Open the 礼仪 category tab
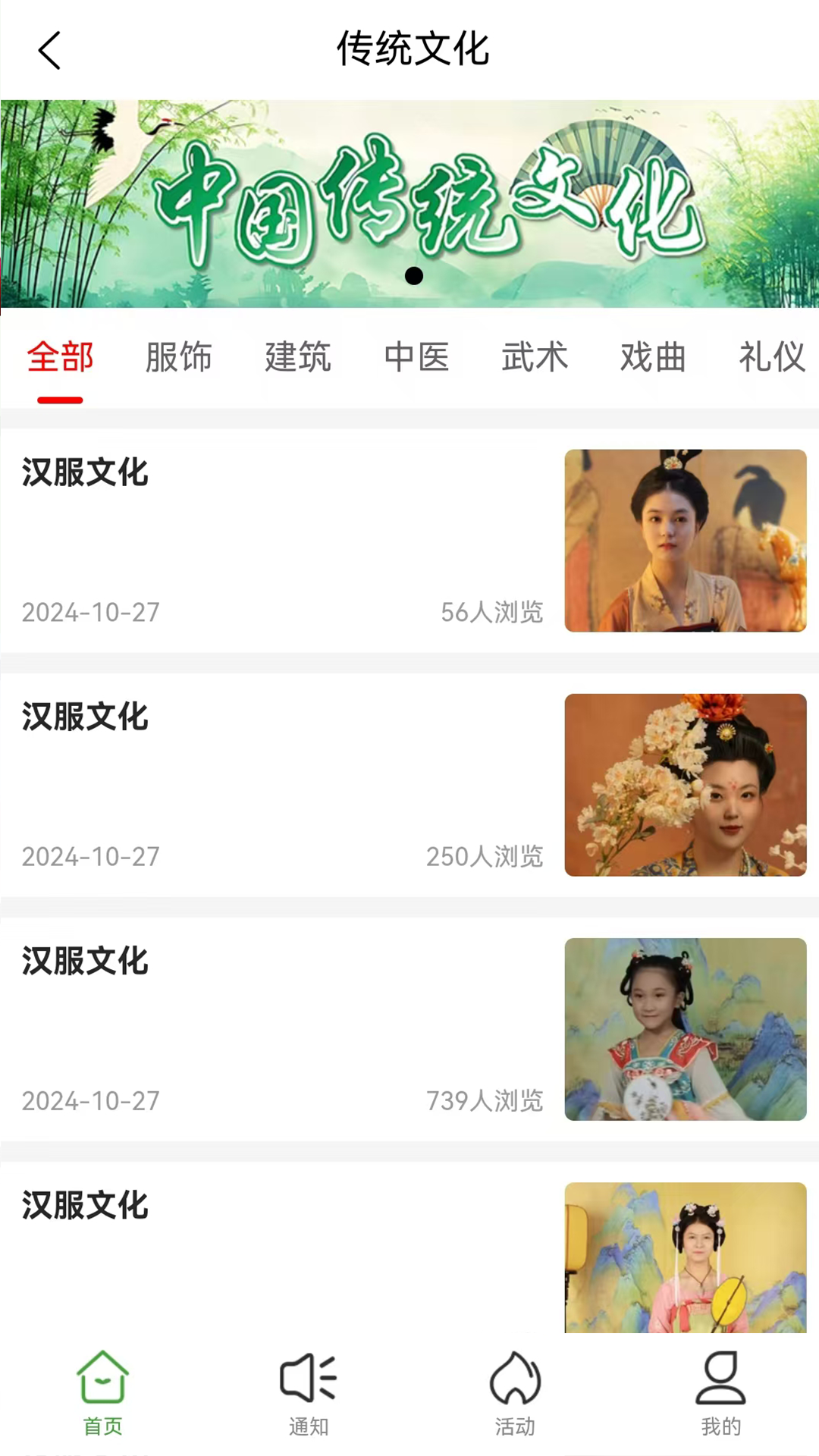Screen dimensions: 819x1456 click(771, 357)
